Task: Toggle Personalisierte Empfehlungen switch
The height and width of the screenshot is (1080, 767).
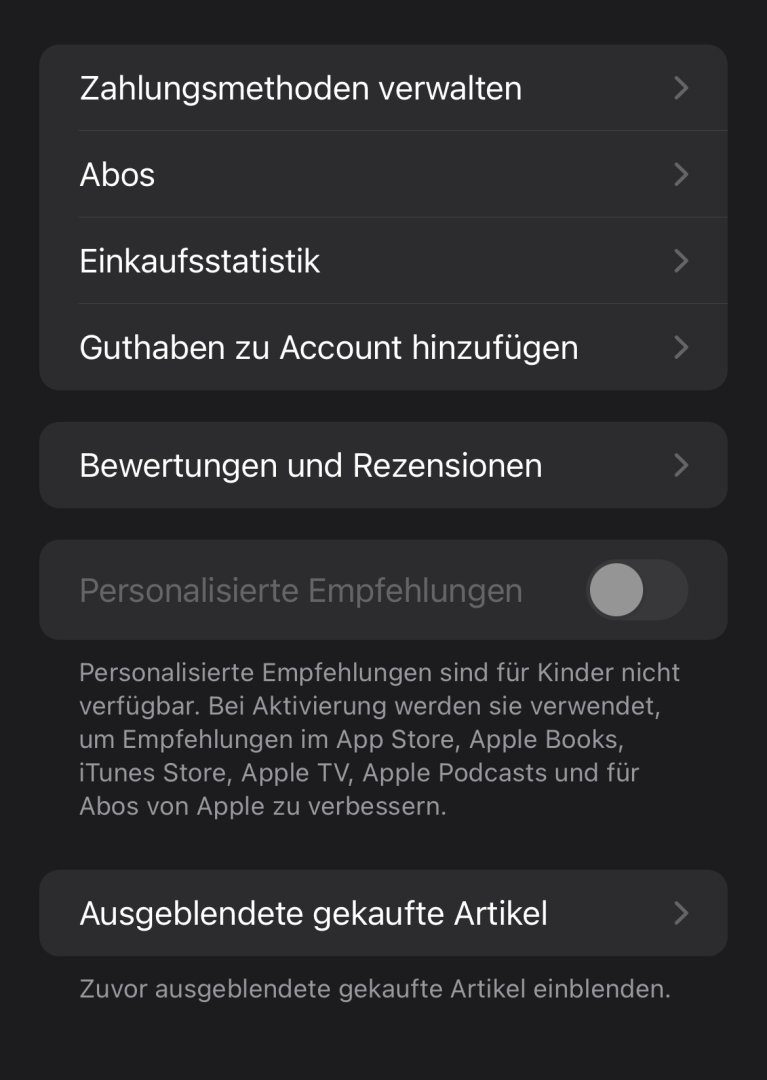Action: tap(637, 590)
